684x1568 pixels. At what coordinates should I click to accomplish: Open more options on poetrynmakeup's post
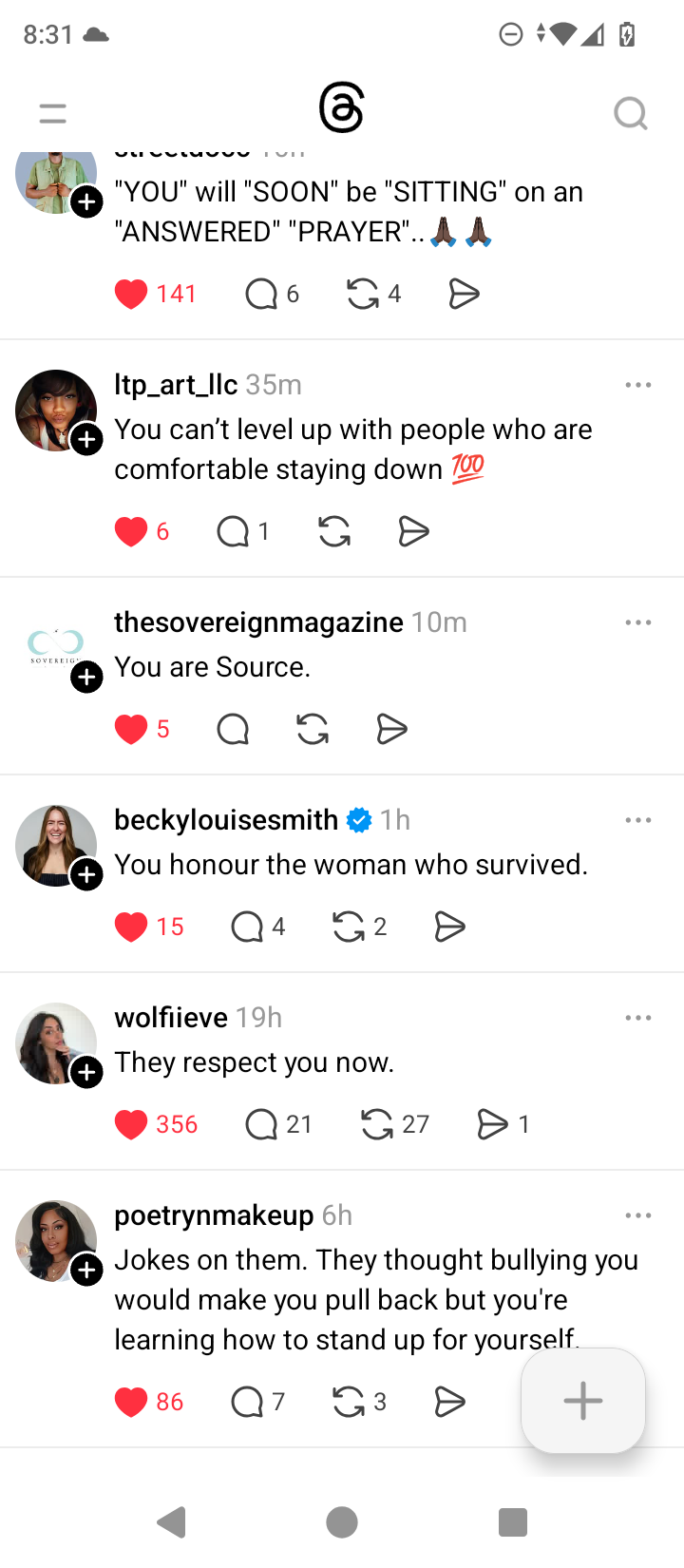tap(638, 1215)
